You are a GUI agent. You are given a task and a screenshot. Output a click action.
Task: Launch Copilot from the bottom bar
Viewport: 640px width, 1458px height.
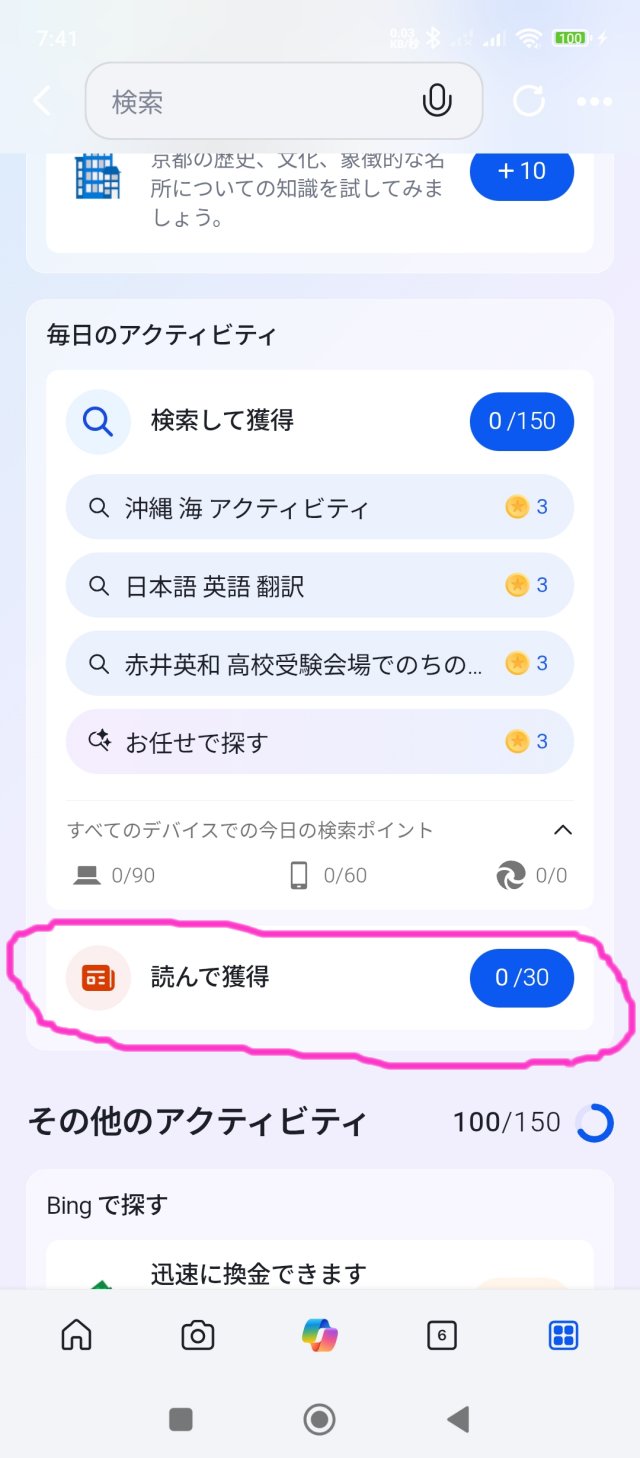[x=320, y=1335]
